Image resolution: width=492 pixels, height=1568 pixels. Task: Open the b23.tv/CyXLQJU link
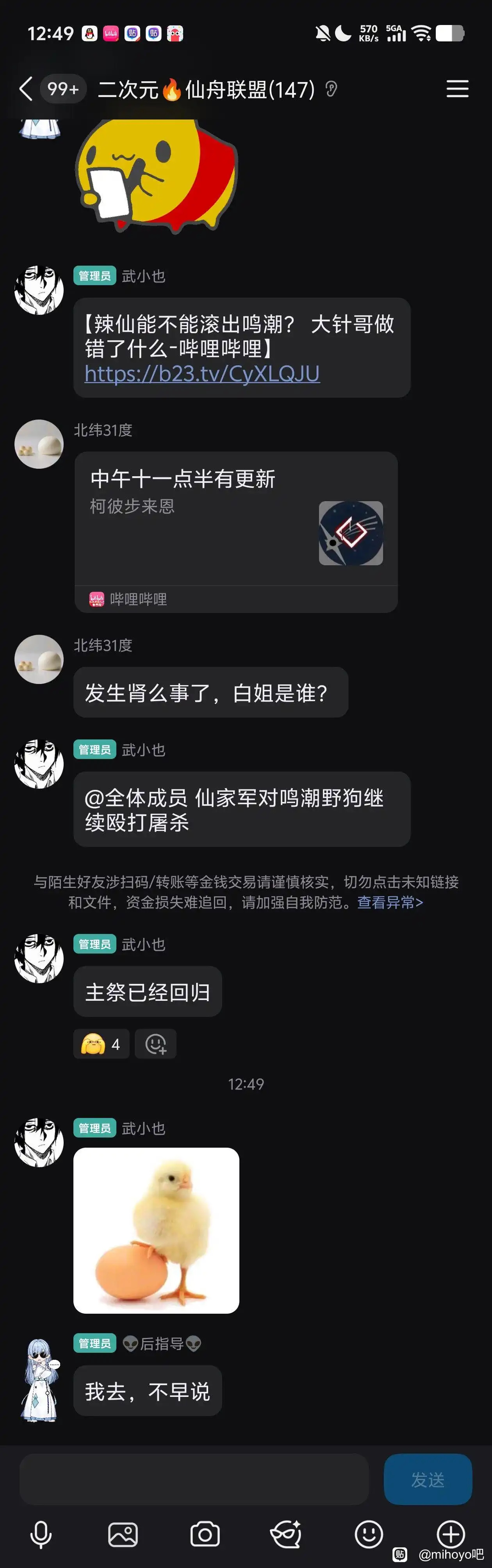tap(202, 373)
